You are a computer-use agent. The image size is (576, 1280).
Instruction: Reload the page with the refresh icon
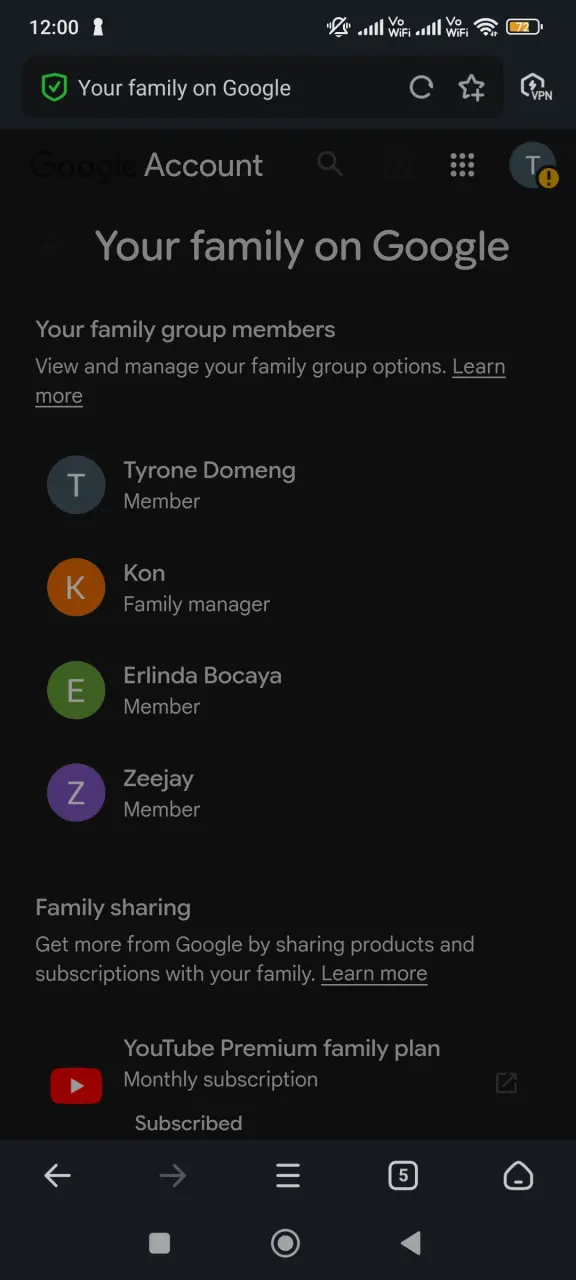[x=421, y=88]
